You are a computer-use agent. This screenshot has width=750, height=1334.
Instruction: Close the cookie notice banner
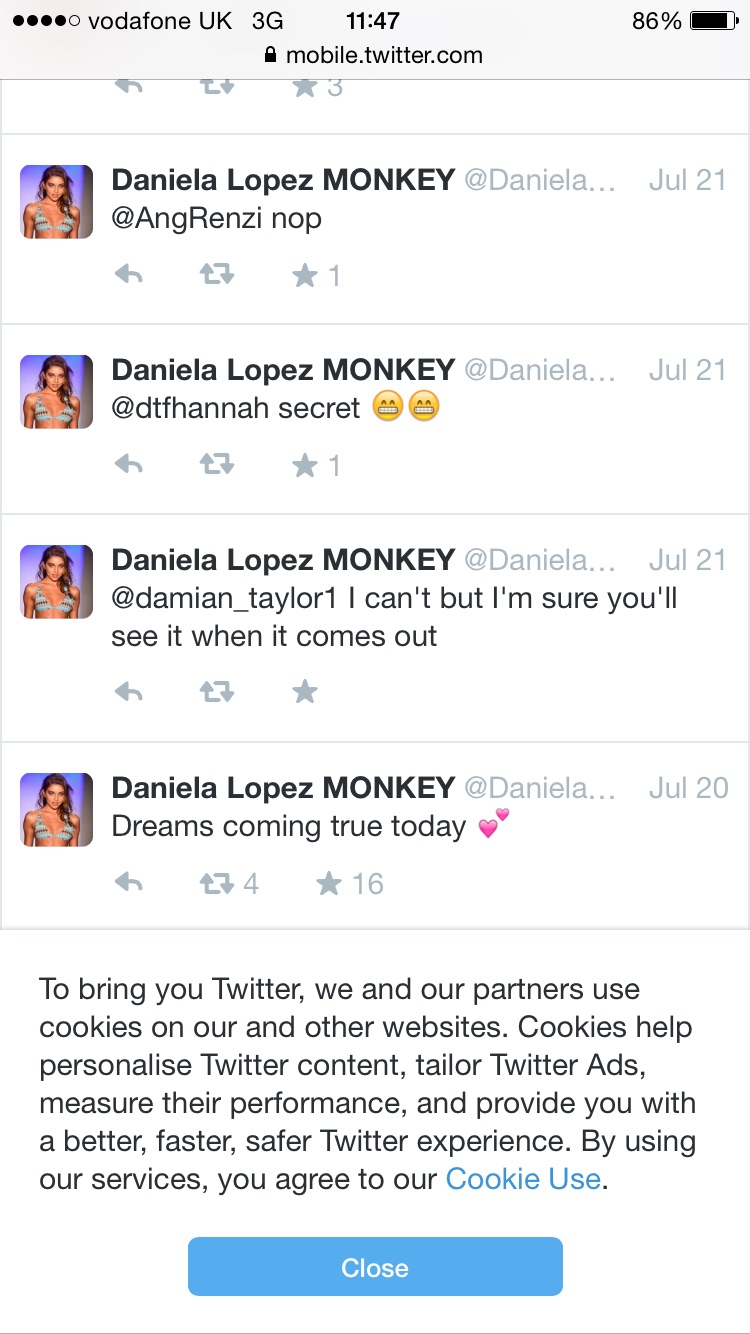click(375, 1267)
